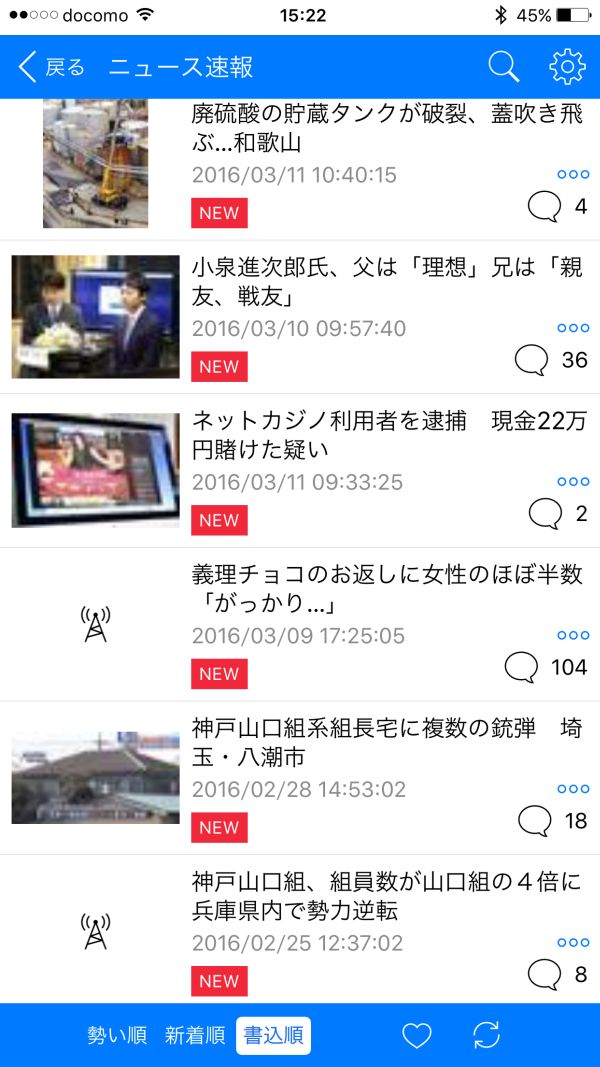Tap more options on ネットカジノ article
Viewport: 600px width, 1067px height.
point(573,482)
